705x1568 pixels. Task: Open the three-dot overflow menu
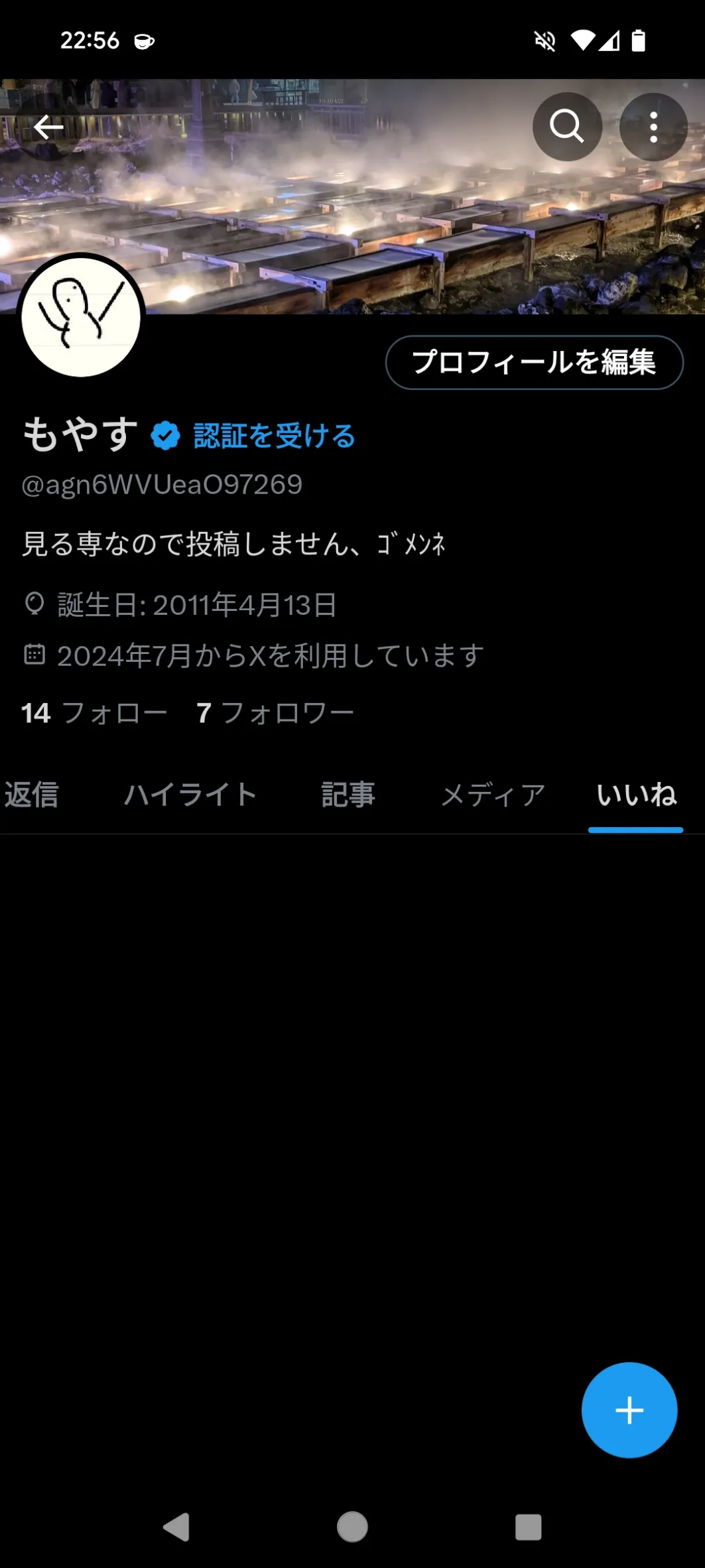click(x=653, y=127)
